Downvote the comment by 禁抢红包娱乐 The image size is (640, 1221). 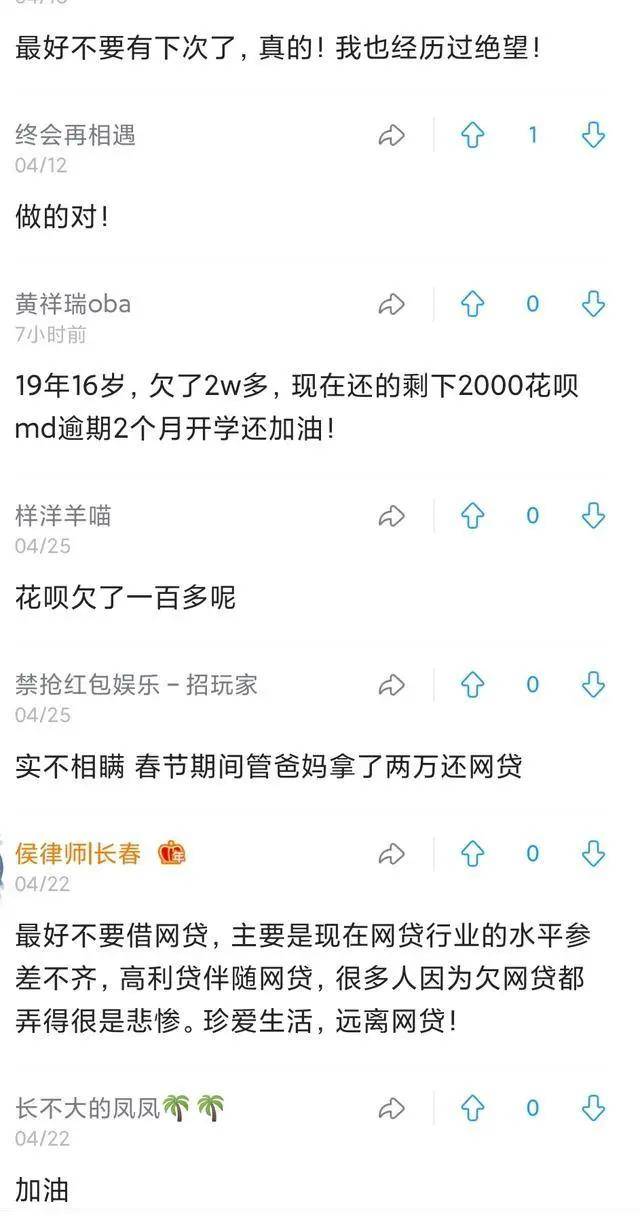[x=594, y=685]
